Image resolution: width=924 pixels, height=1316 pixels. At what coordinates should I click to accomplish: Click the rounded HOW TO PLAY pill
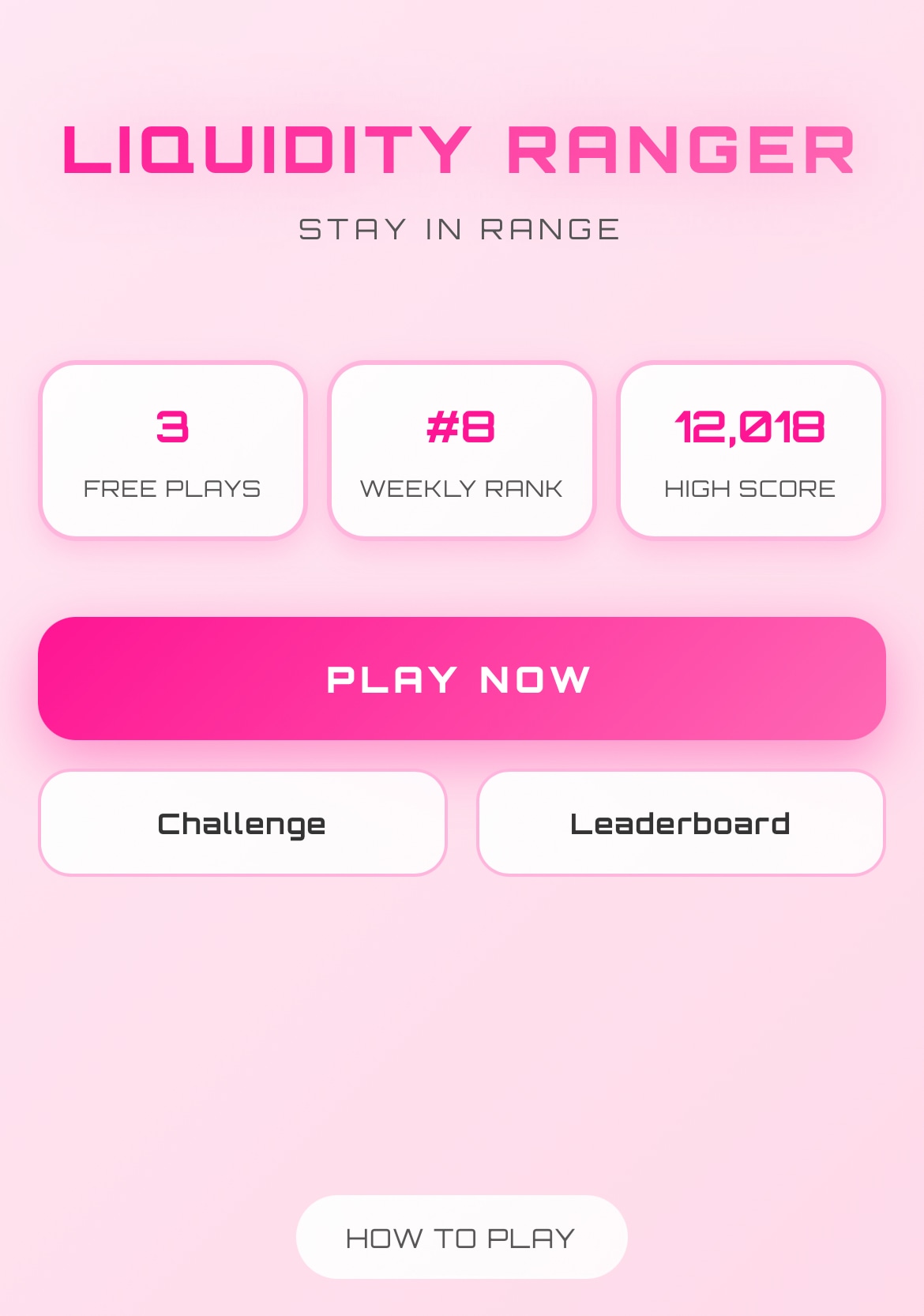pos(461,1236)
